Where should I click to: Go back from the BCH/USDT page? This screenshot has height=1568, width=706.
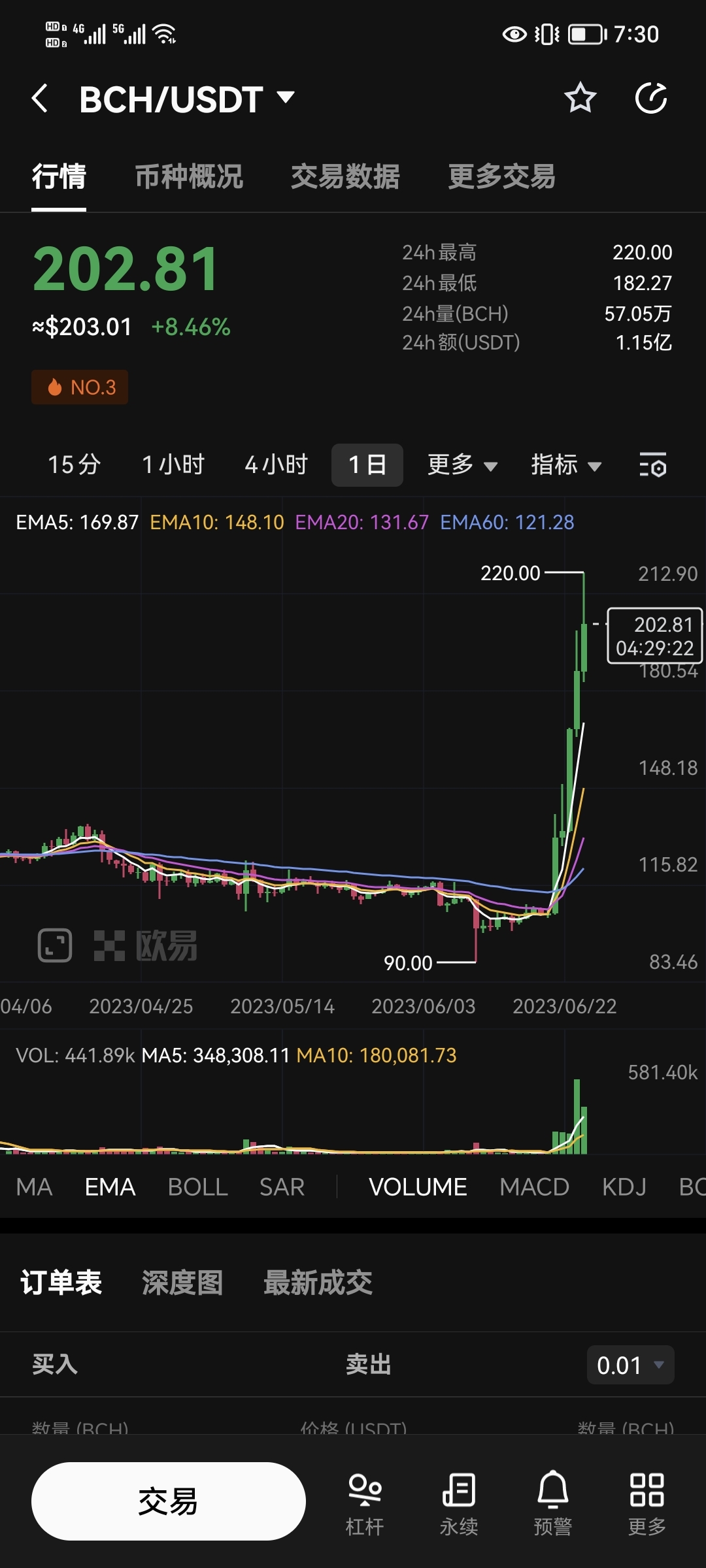(41, 99)
